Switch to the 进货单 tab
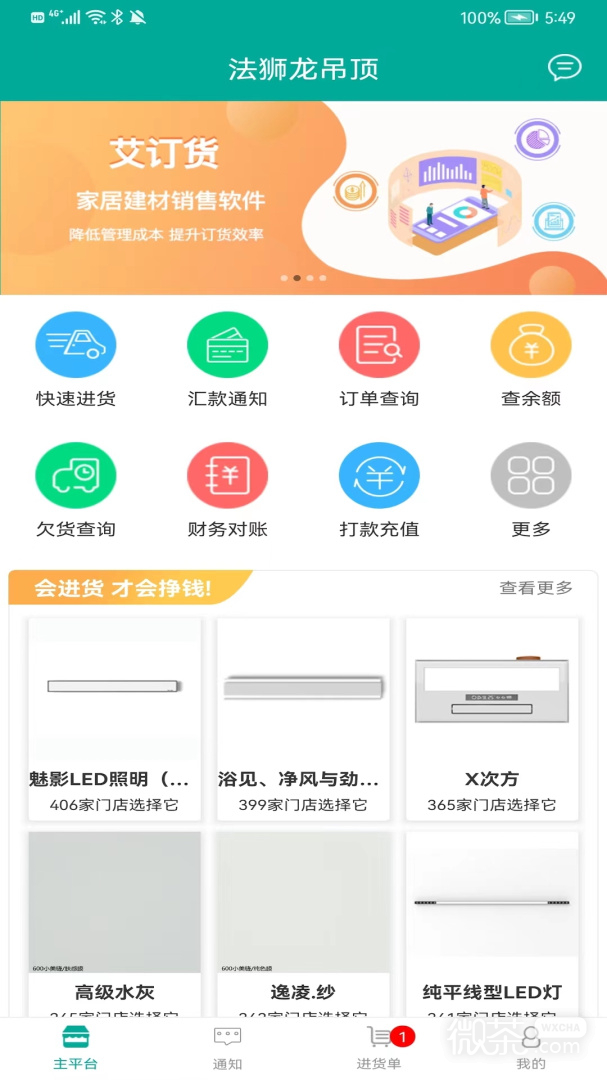 [x=379, y=1048]
